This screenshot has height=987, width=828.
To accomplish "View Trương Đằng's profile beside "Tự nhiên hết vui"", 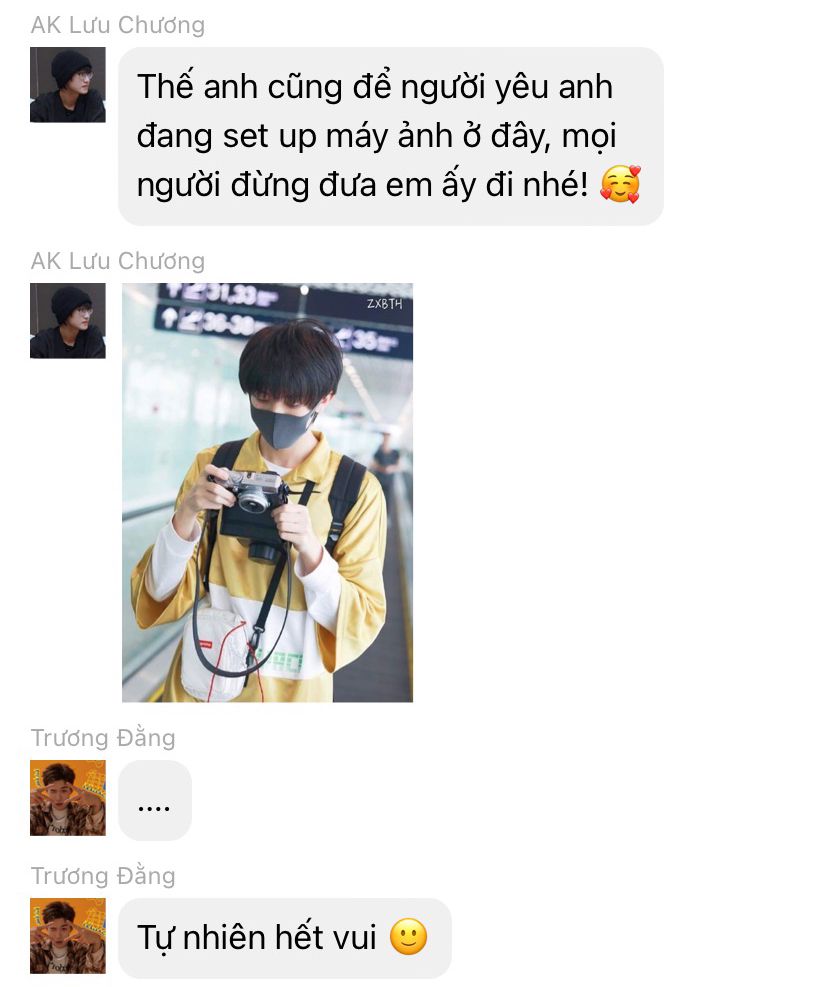I will [x=68, y=936].
